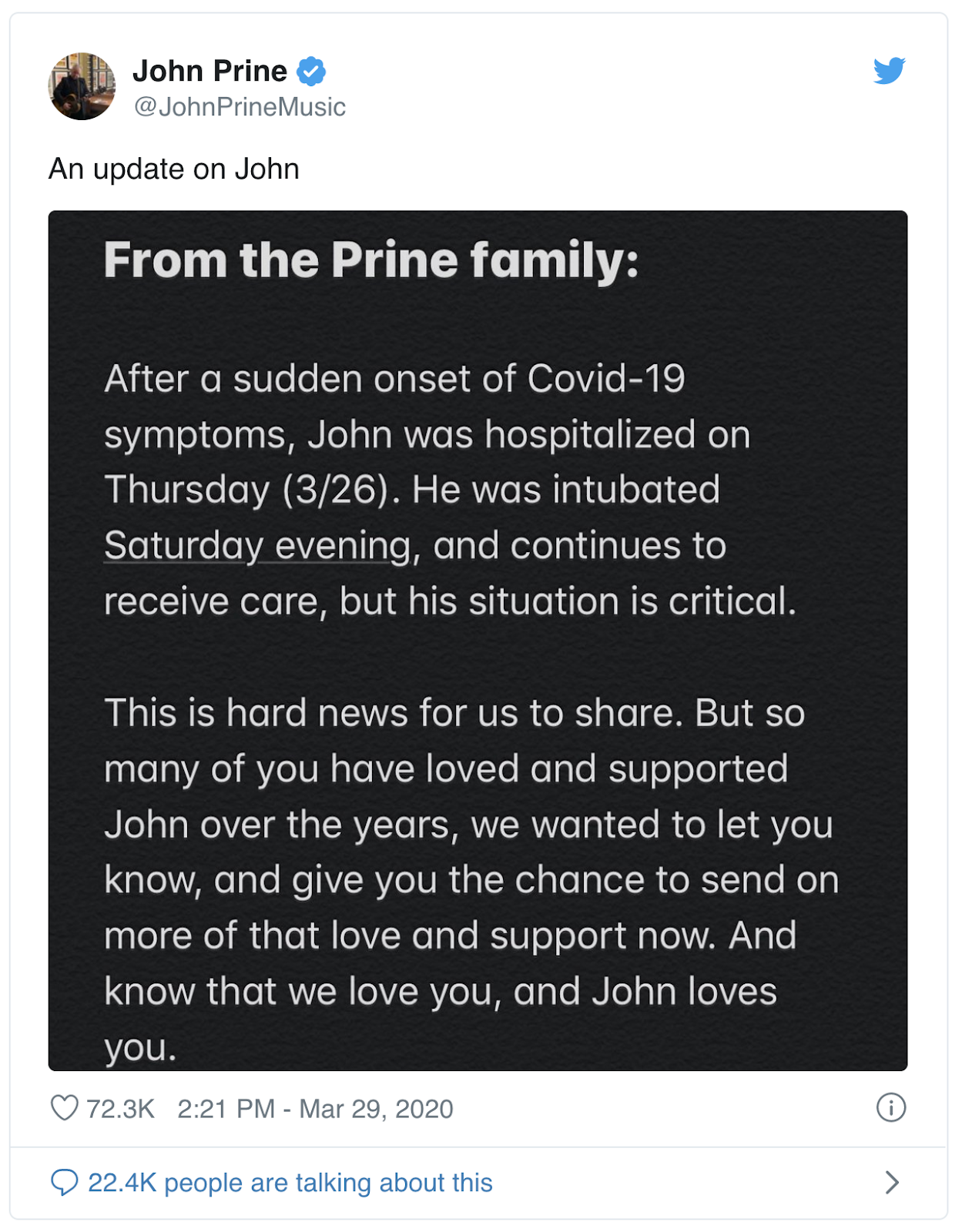Viewport: 962px width, 1232px height.
Task: Open the 2:21 PM - Mar 29, 2020 timestamp
Action: click(x=315, y=1109)
